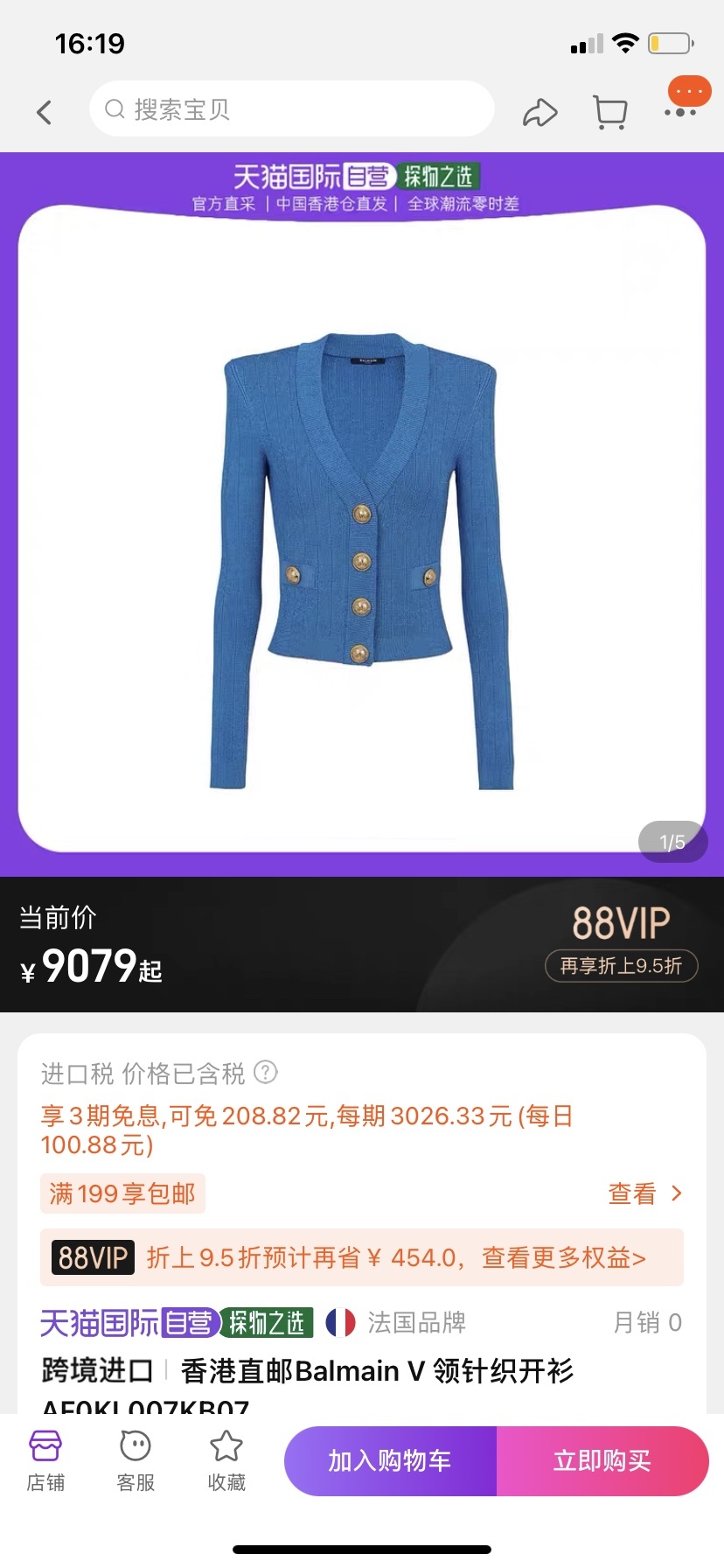
Task: Tap the 搜索宝贝 search box
Action: [x=292, y=109]
